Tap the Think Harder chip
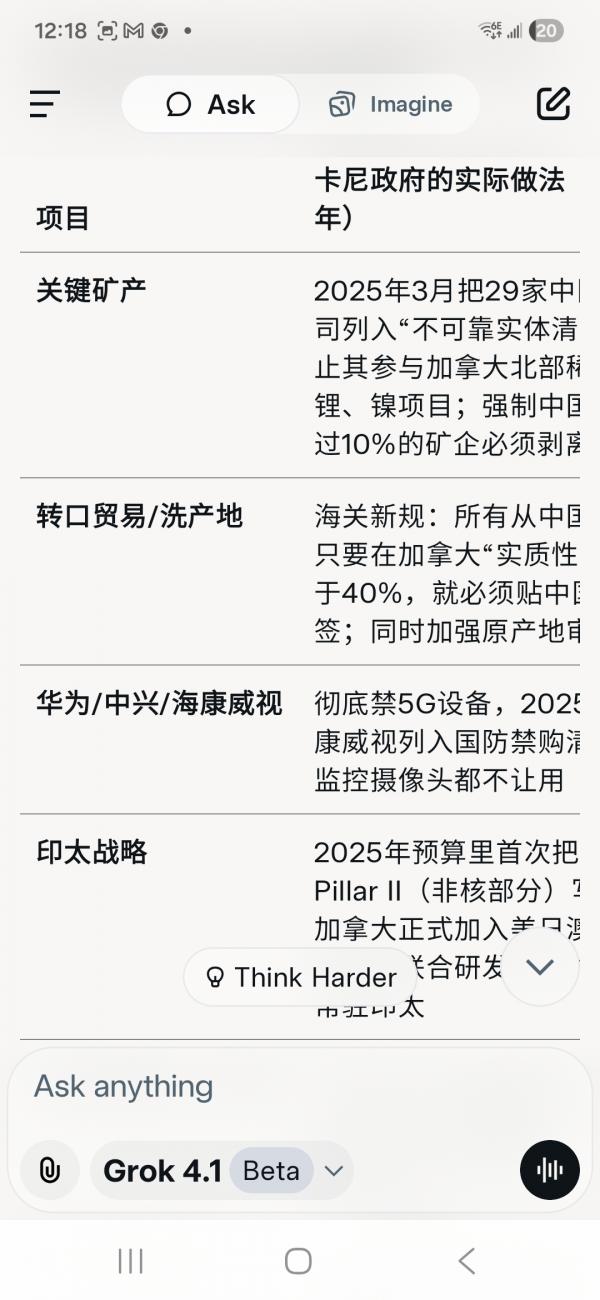The height and width of the screenshot is (1300, 600). [x=301, y=977]
